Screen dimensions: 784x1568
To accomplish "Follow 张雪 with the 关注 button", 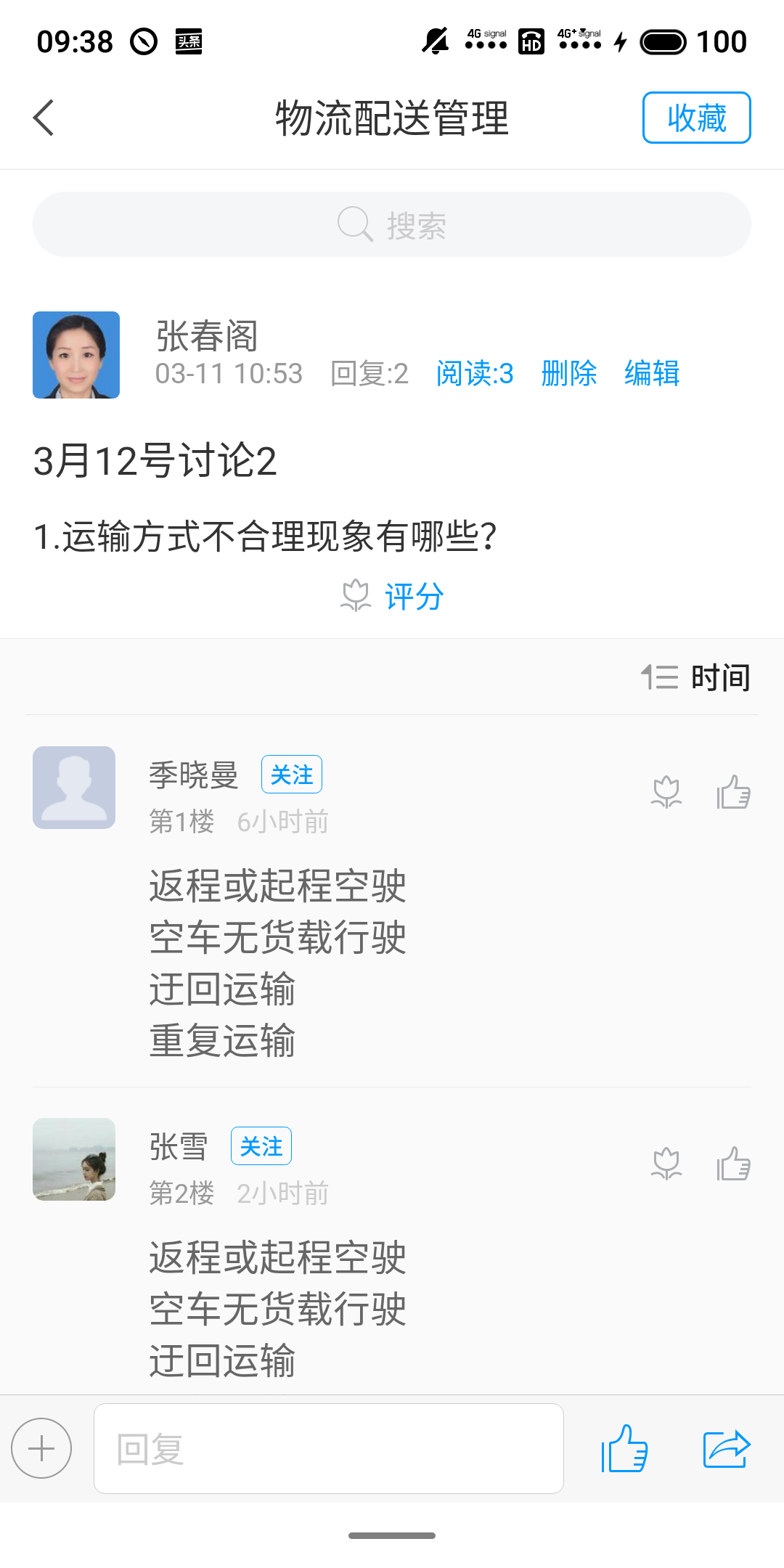I will coord(261,1146).
